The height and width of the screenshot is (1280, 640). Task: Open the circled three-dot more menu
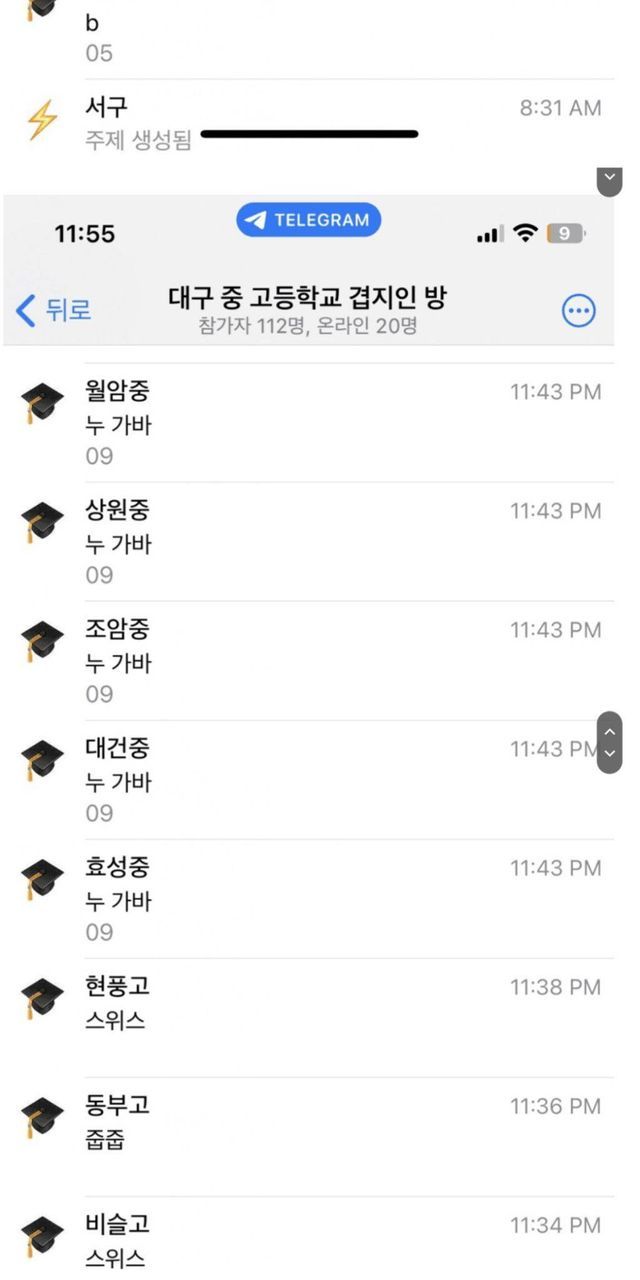pyautogui.click(x=579, y=311)
